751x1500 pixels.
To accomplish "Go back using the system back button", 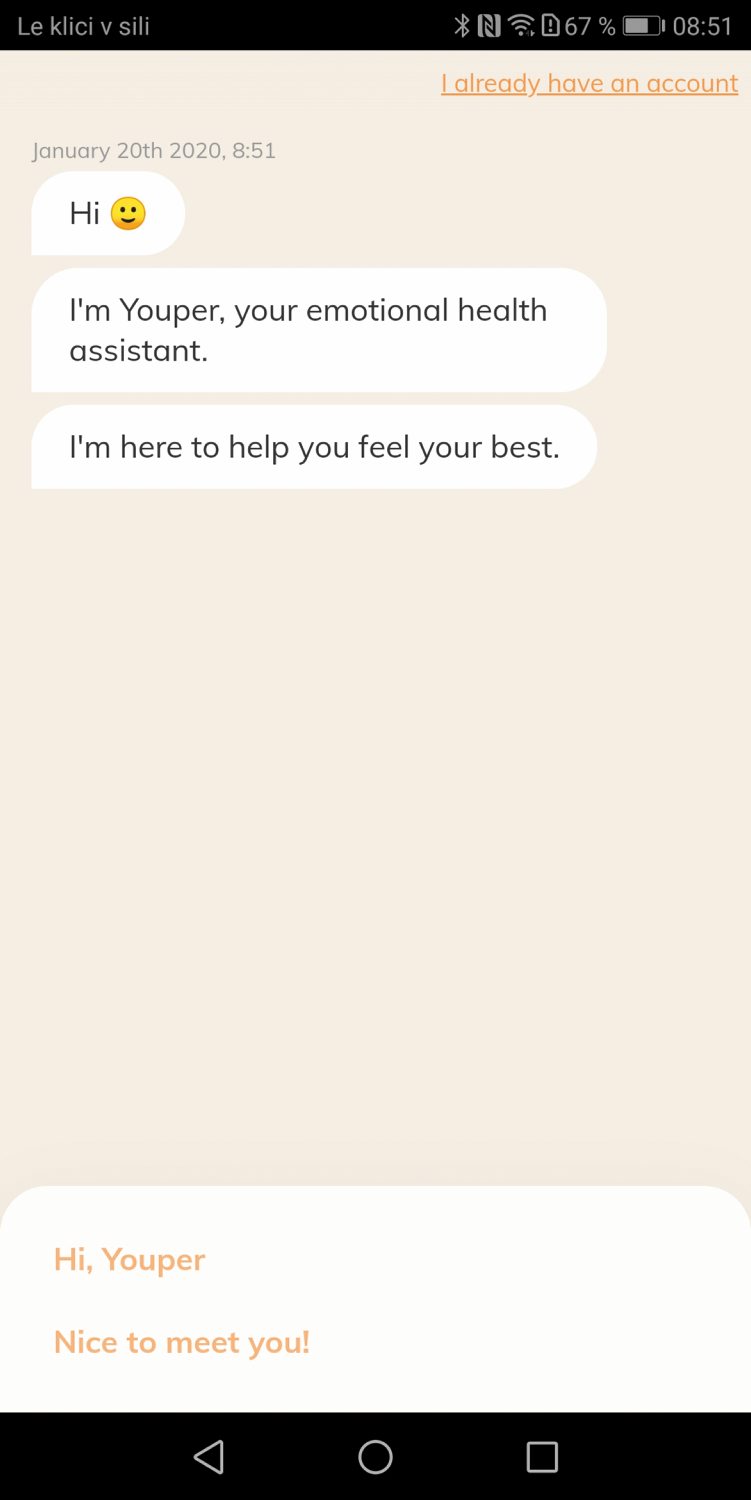I will 209,1457.
